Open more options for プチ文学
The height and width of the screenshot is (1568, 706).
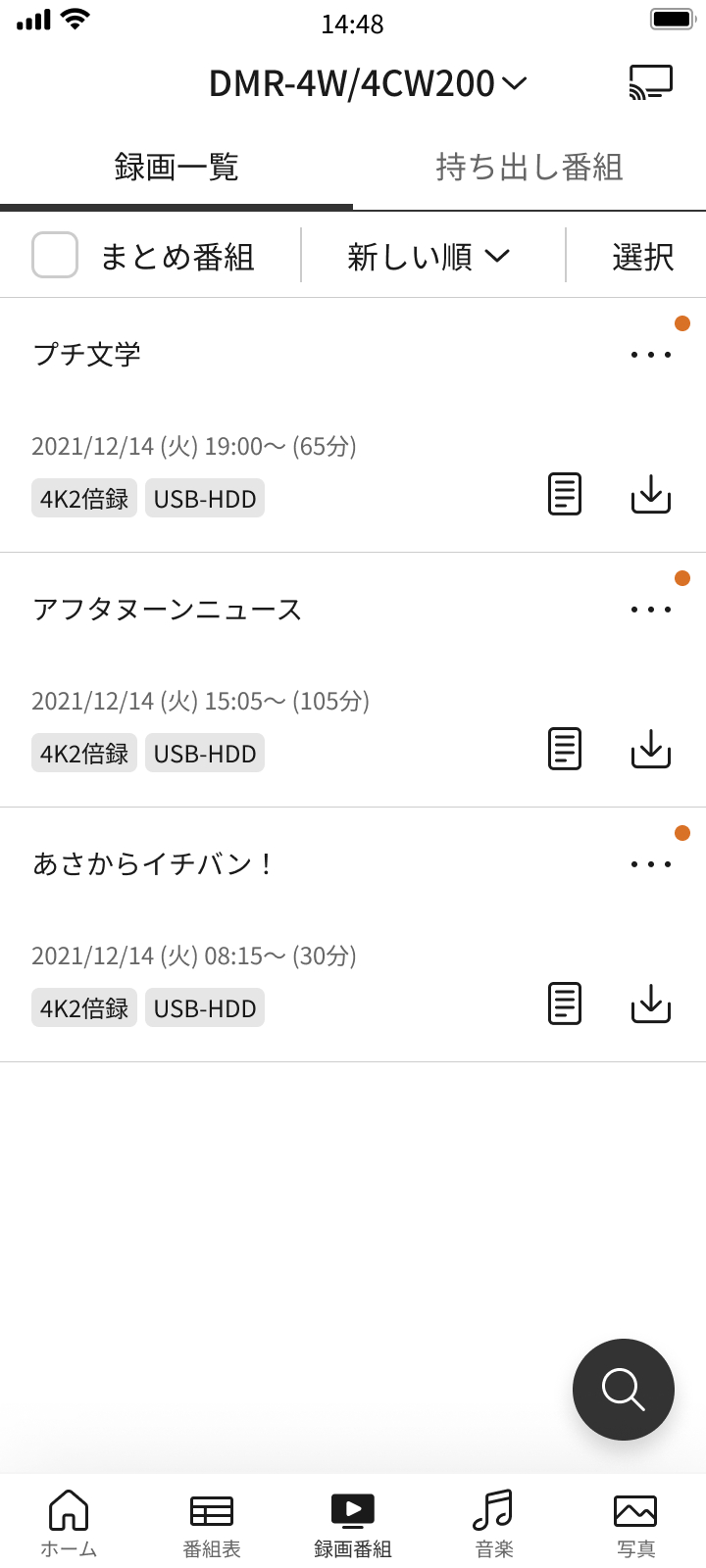[651, 354]
